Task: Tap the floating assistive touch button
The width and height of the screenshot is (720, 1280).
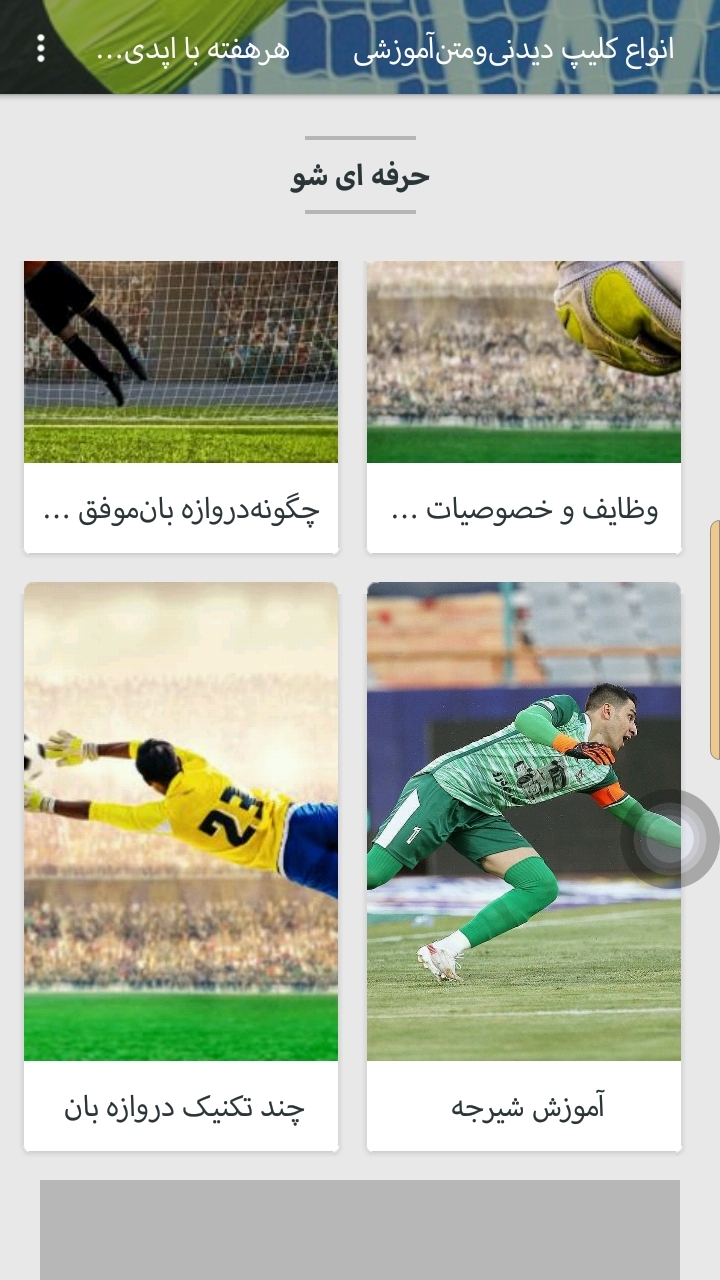Action: click(x=669, y=839)
